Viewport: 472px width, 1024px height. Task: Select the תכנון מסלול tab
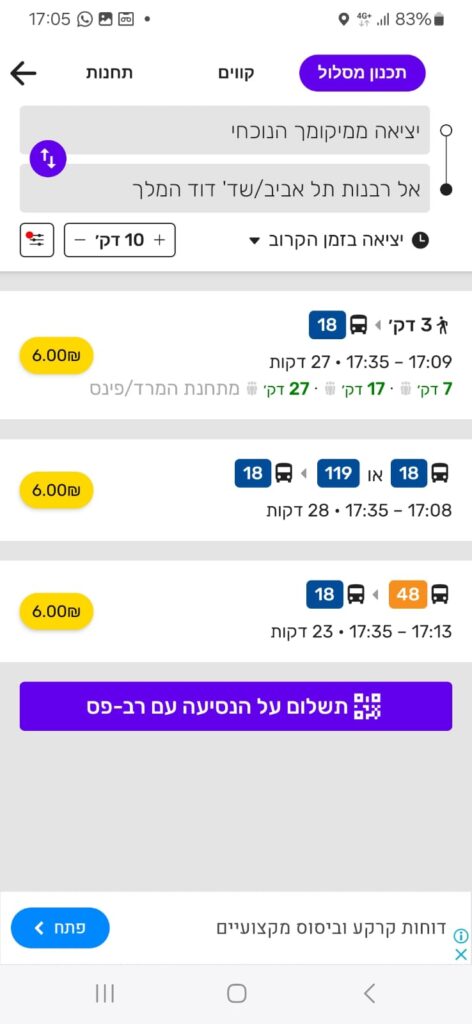pyautogui.click(x=362, y=73)
